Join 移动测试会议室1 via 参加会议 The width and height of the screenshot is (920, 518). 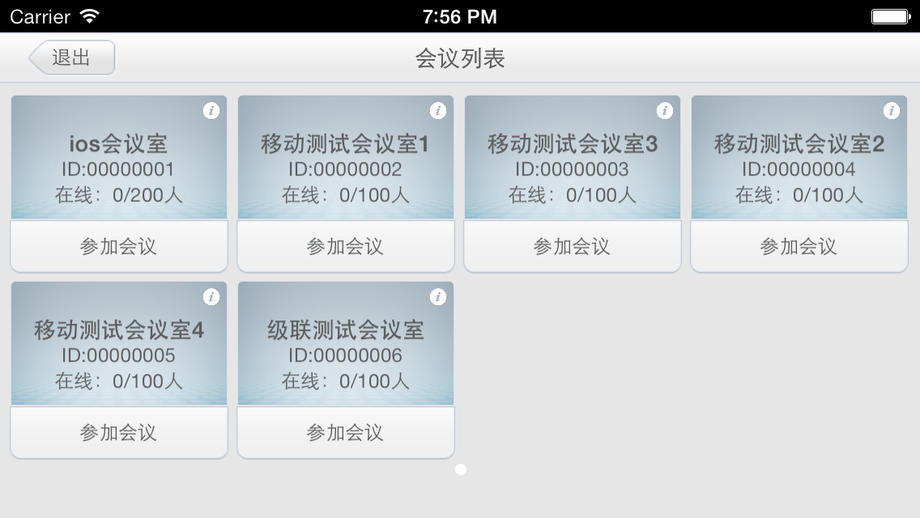coord(345,246)
